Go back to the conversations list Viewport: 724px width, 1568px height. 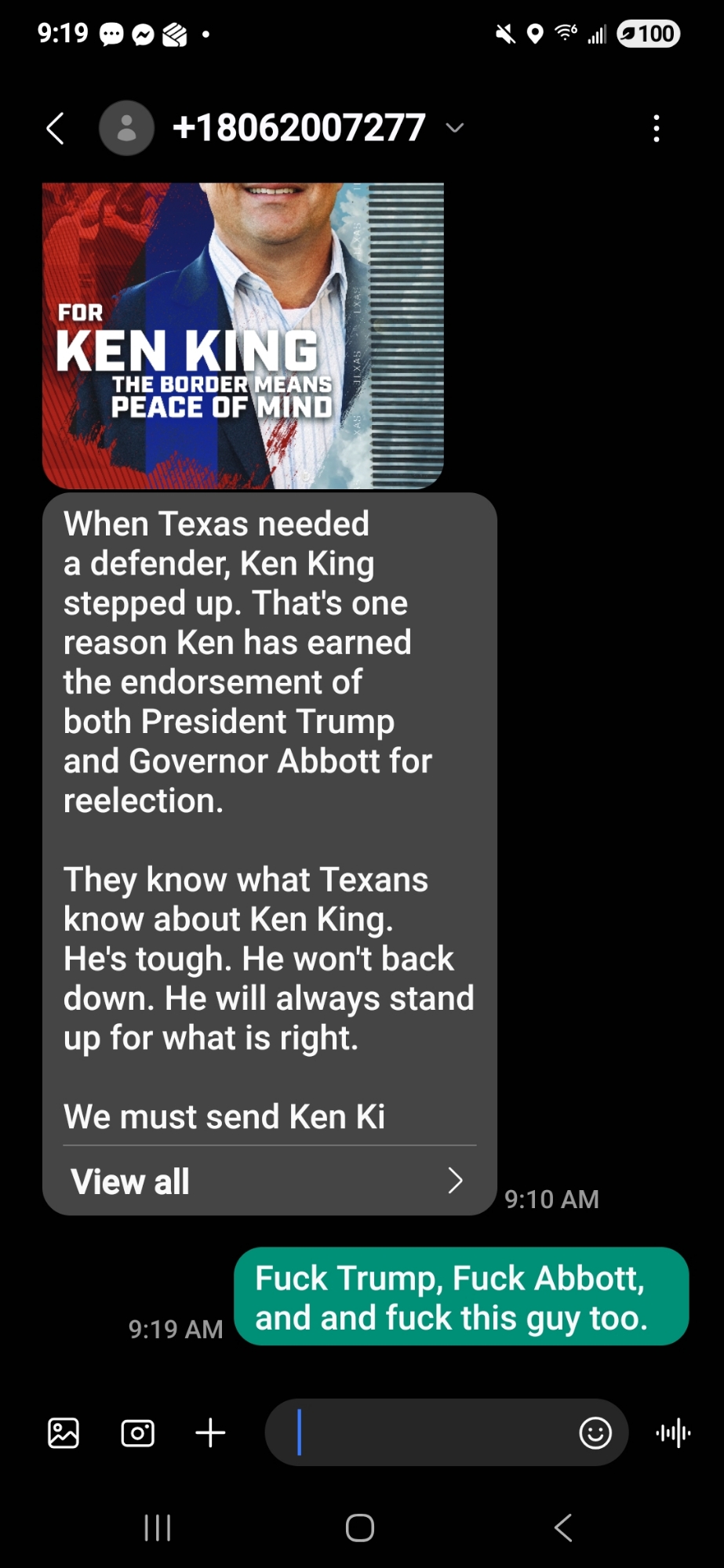[55, 128]
